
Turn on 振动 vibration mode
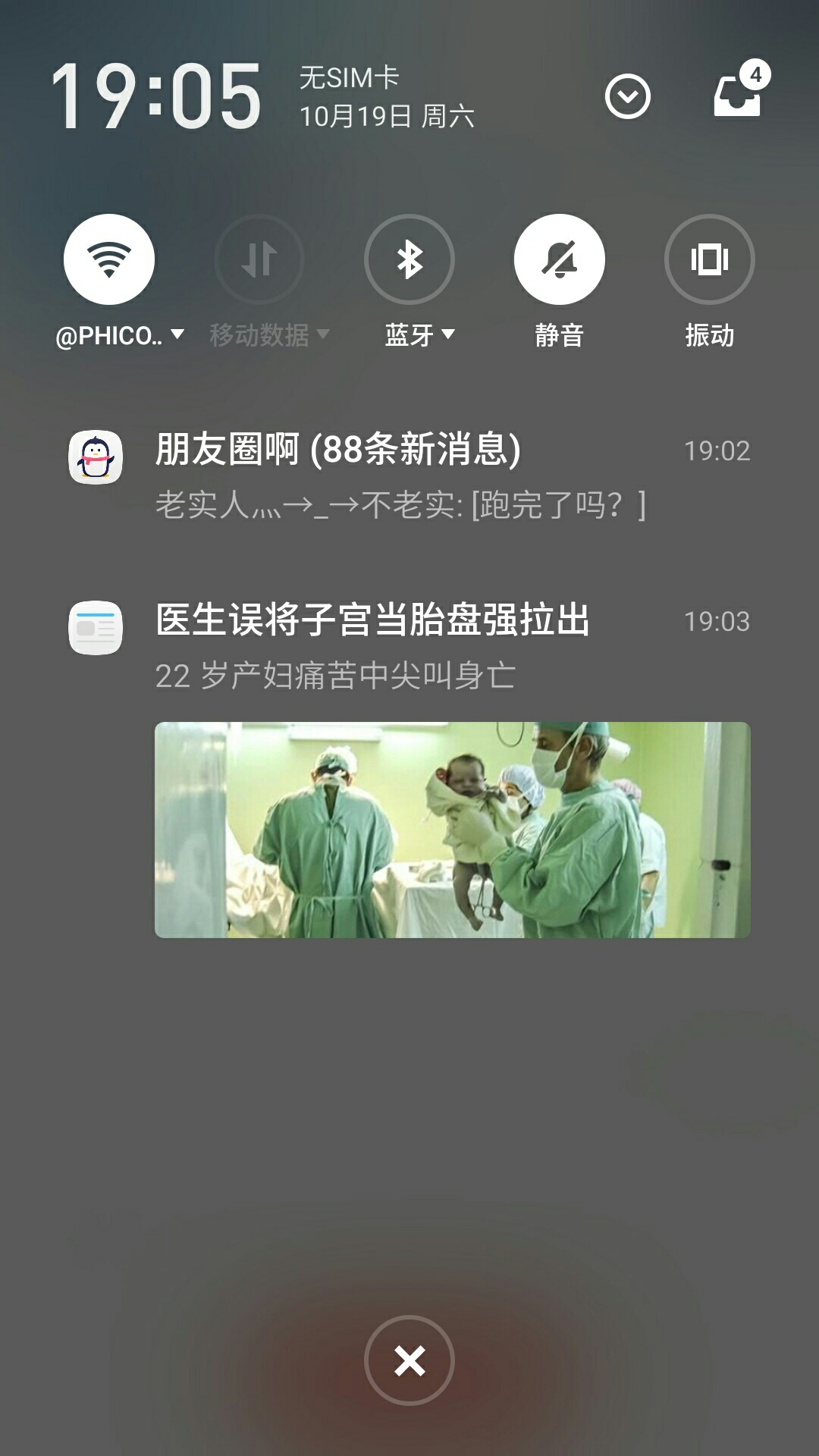point(710,259)
